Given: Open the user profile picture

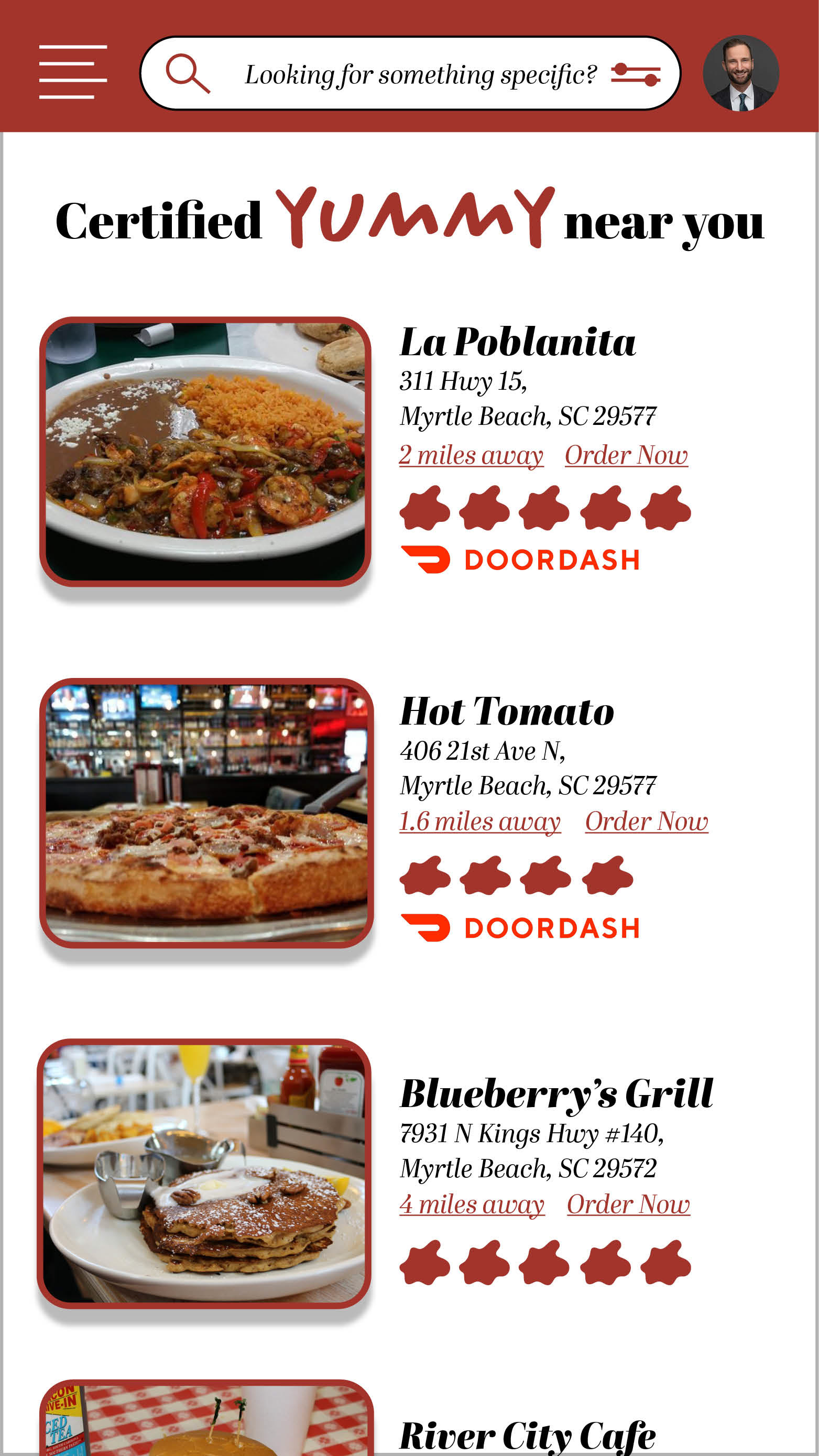Looking at the screenshot, I should pos(740,73).
